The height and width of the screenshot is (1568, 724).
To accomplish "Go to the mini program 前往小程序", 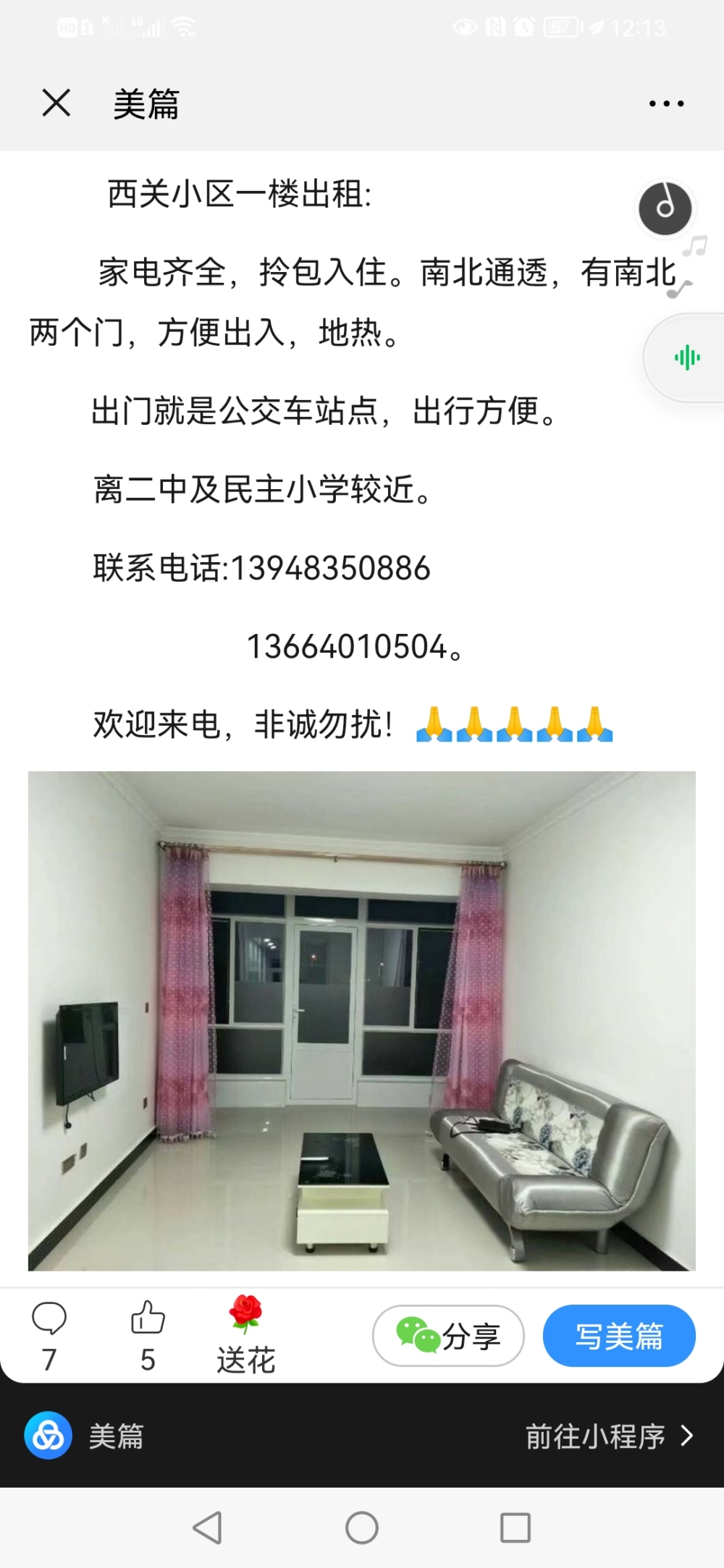I will tap(610, 1436).
